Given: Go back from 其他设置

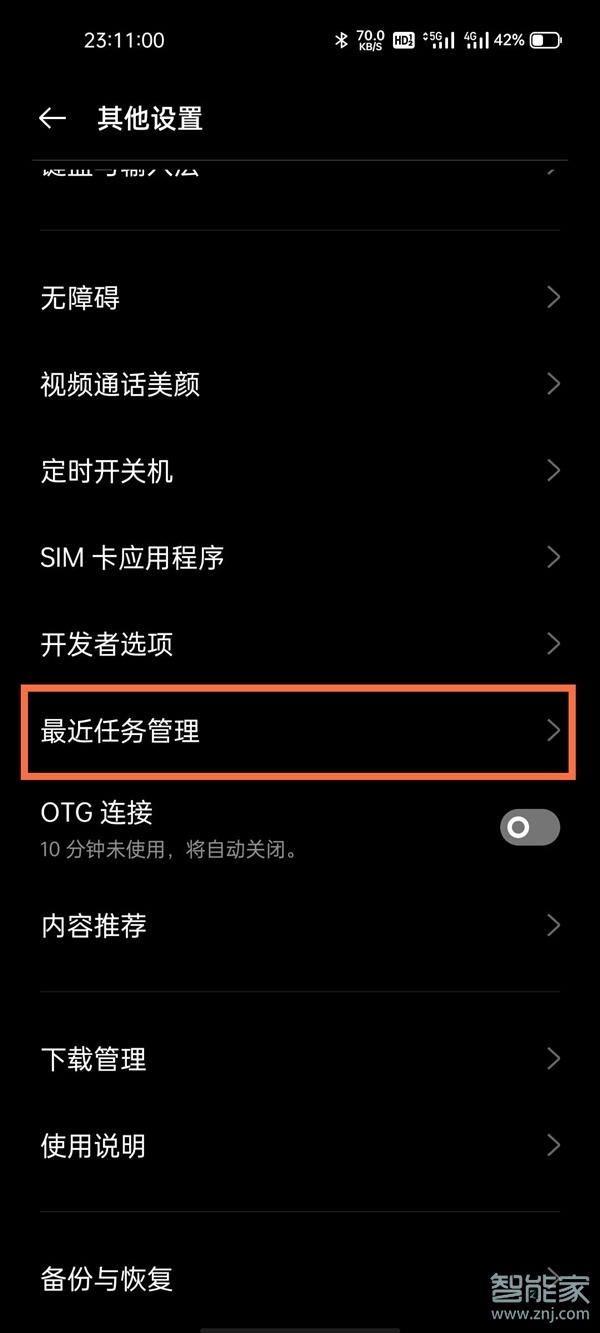Looking at the screenshot, I should click(x=52, y=119).
